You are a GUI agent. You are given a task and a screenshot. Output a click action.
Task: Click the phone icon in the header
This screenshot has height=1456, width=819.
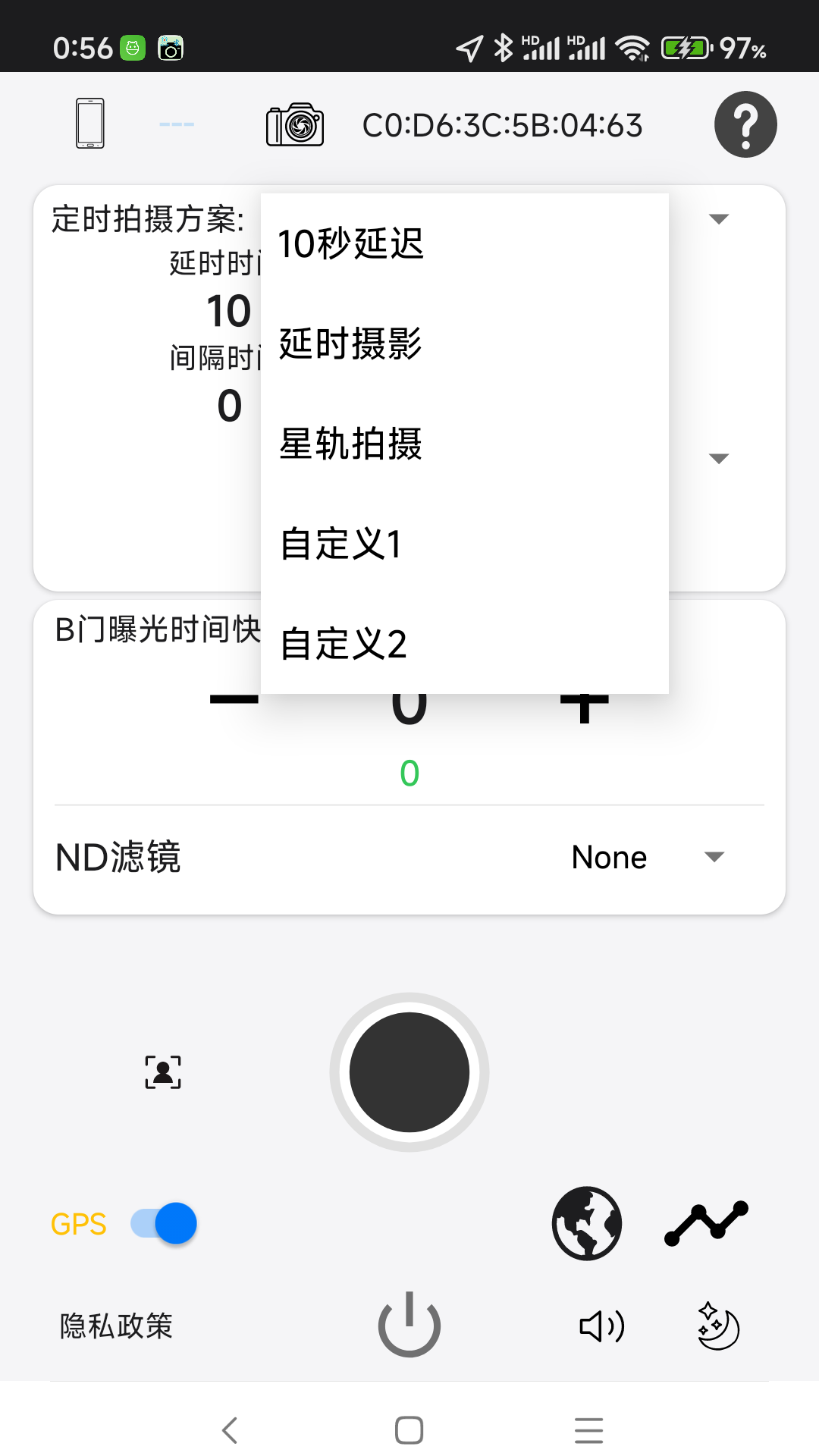[x=89, y=124]
